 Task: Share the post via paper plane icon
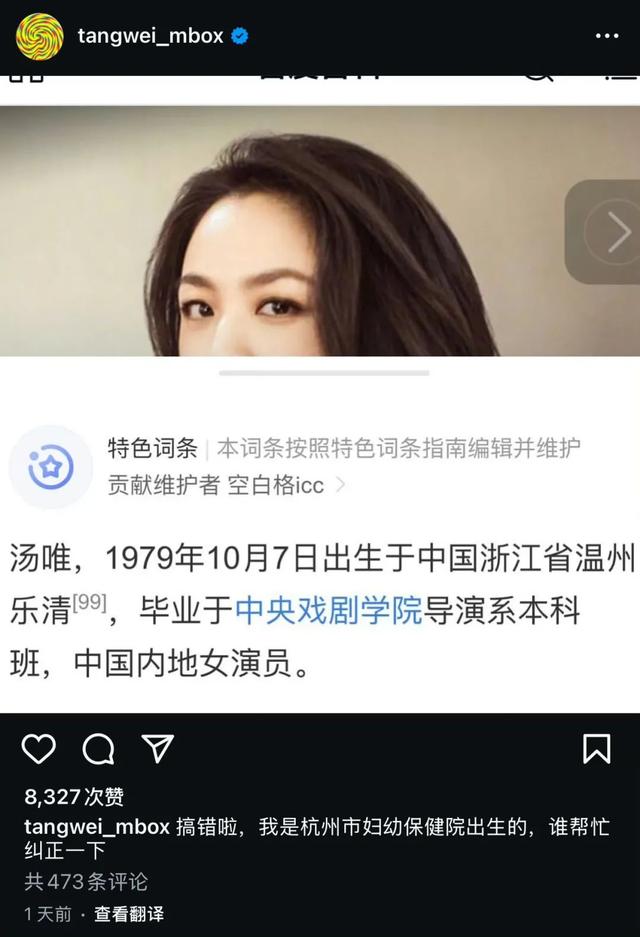(x=158, y=749)
